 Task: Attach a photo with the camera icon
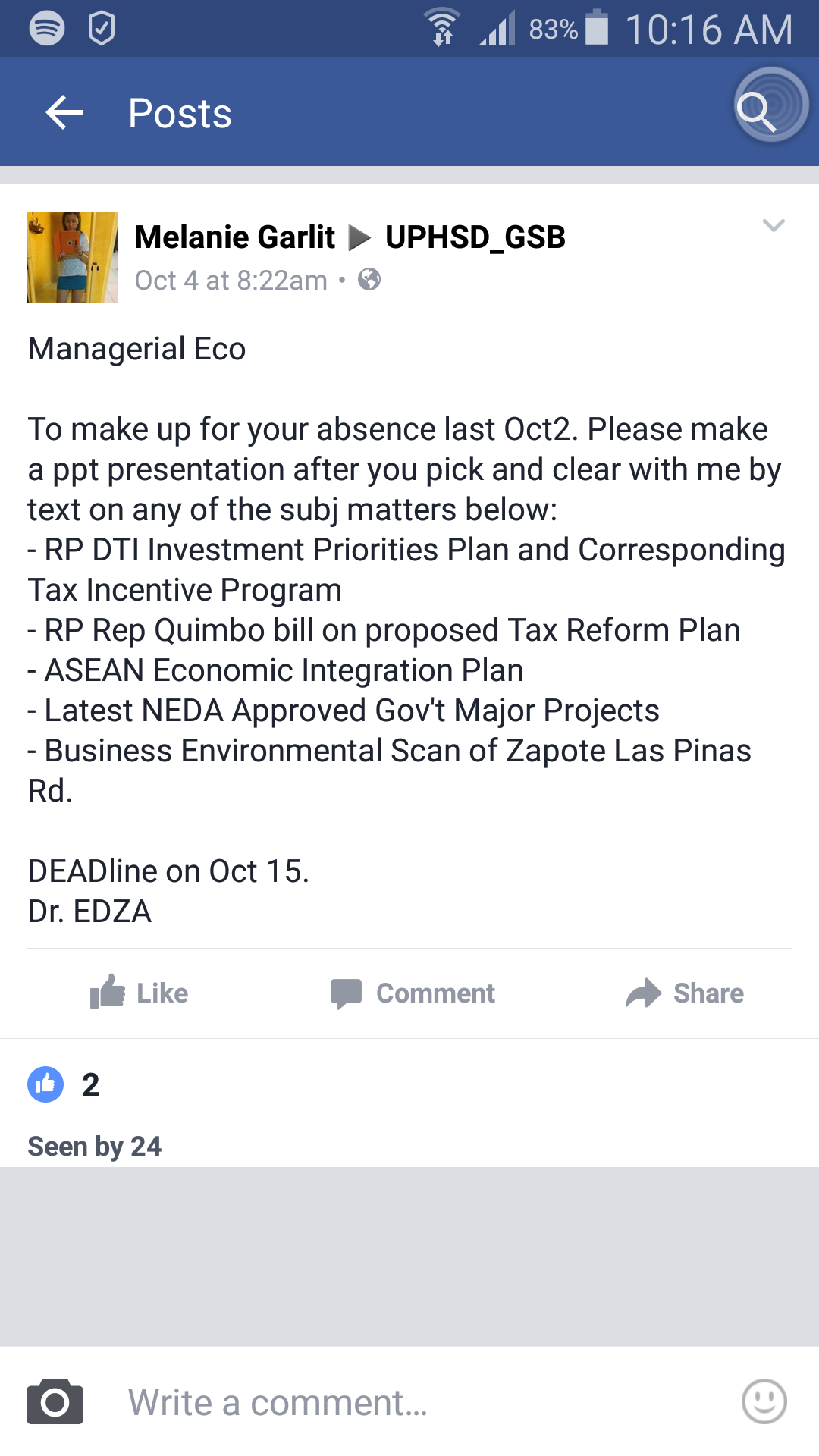click(55, 1401)
